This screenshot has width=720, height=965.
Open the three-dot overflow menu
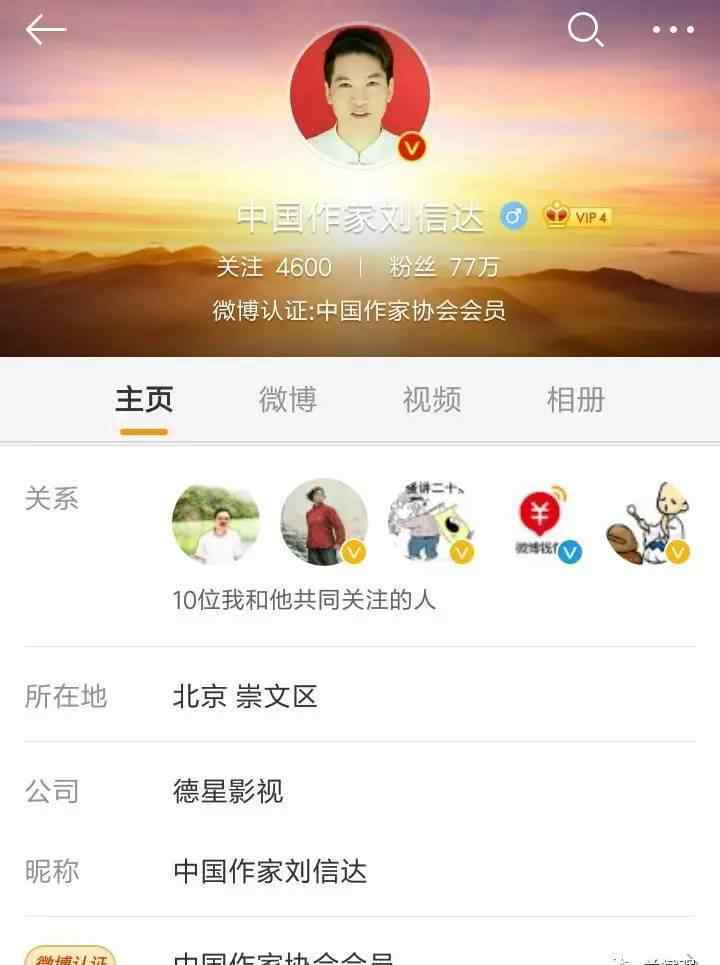(673, 30)
